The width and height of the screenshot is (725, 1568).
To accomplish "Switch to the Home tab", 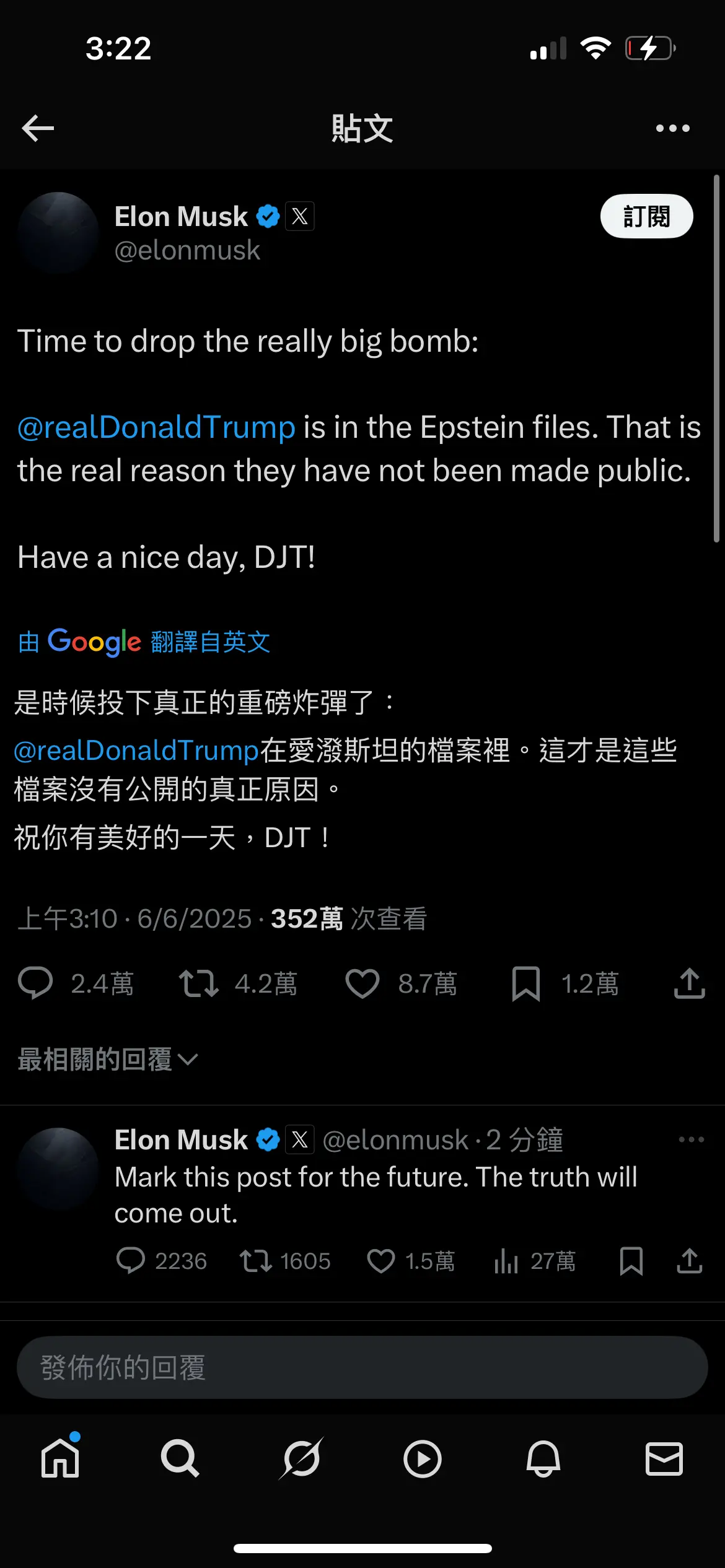I will [60, 1458].
